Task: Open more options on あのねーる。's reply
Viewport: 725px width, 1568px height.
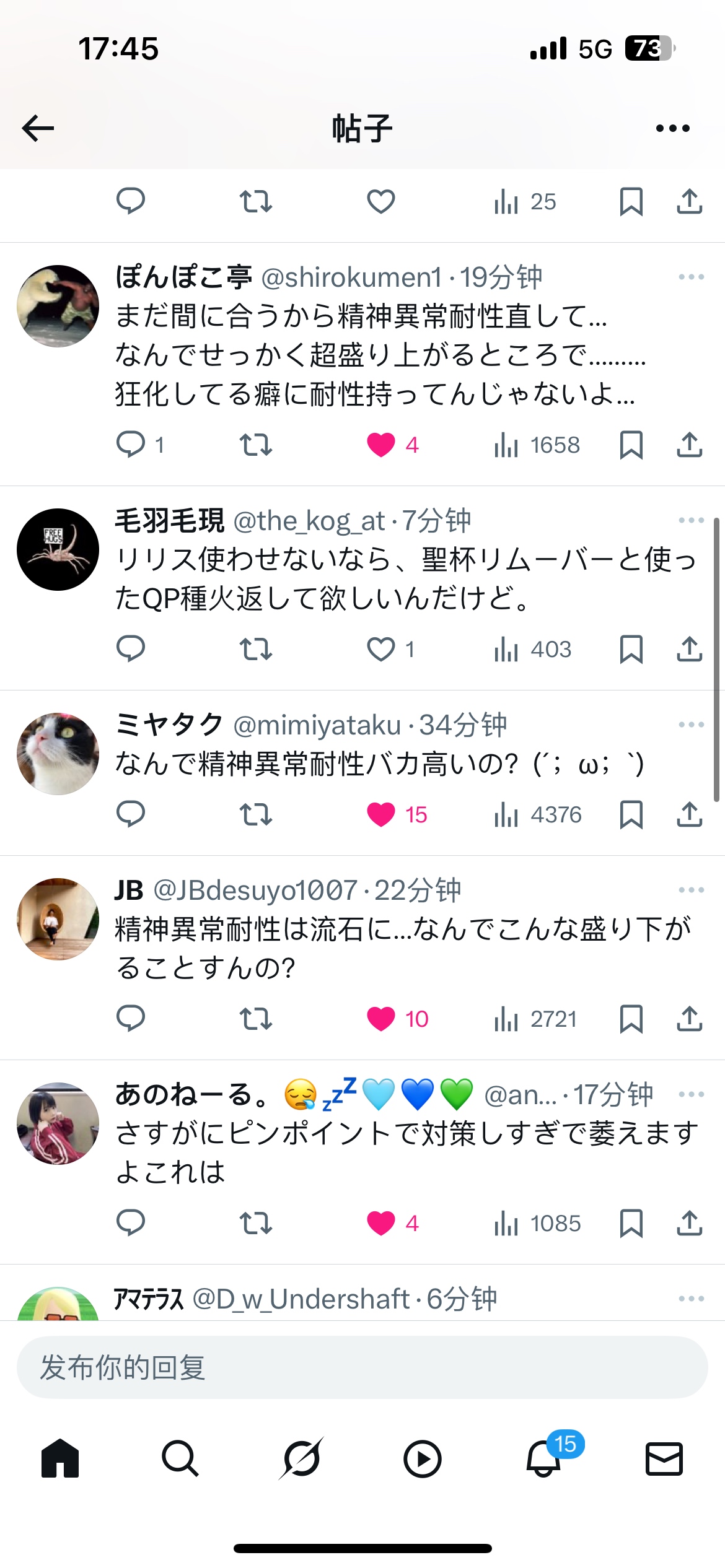Action: pyautogui.click(x=692, y=1094)
